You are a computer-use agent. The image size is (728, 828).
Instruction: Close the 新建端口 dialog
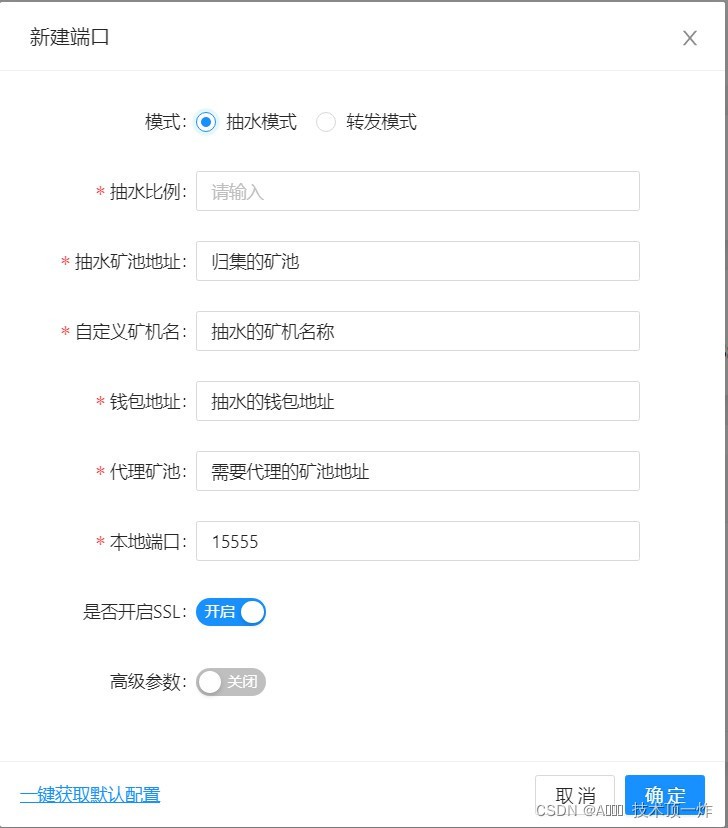coord(689,38)
